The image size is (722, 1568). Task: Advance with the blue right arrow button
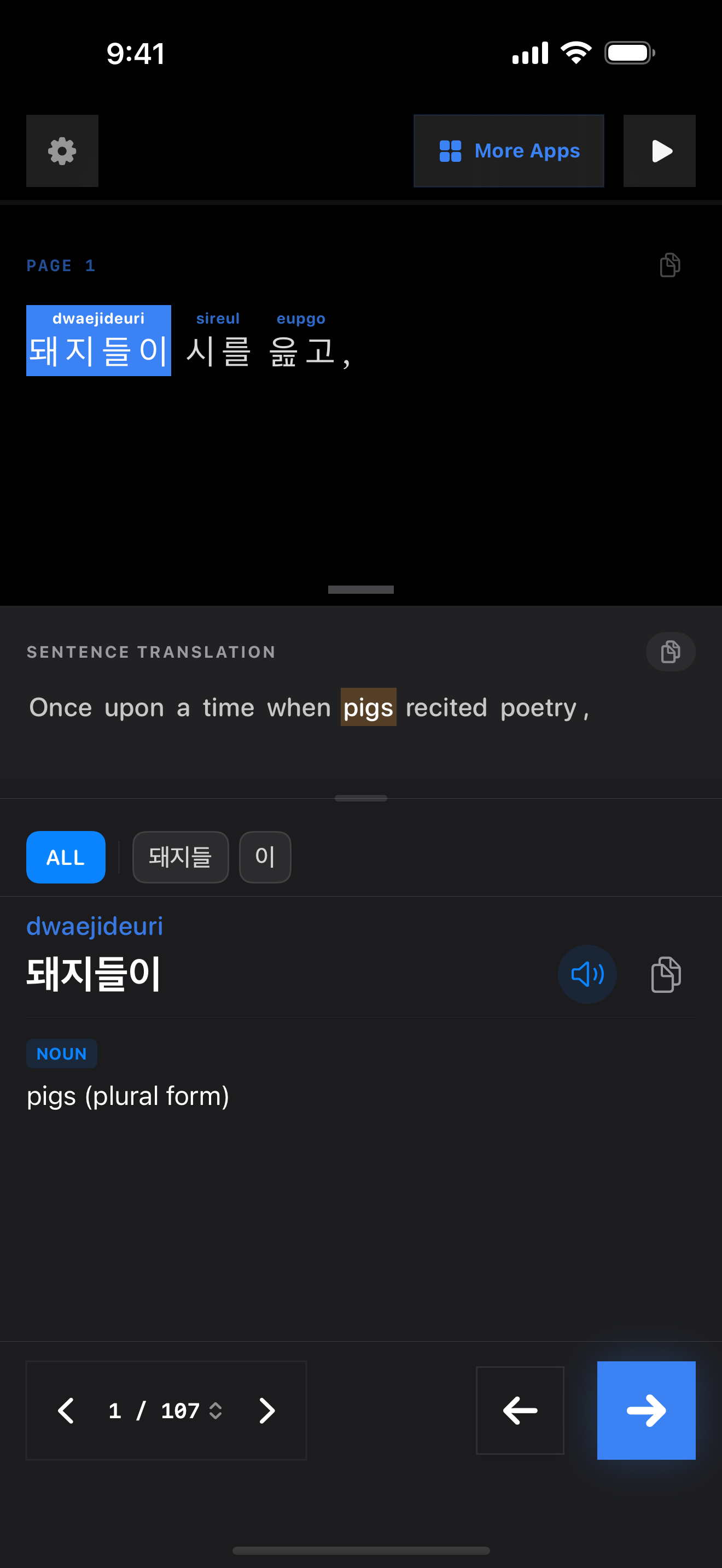tap(646, 1411)
